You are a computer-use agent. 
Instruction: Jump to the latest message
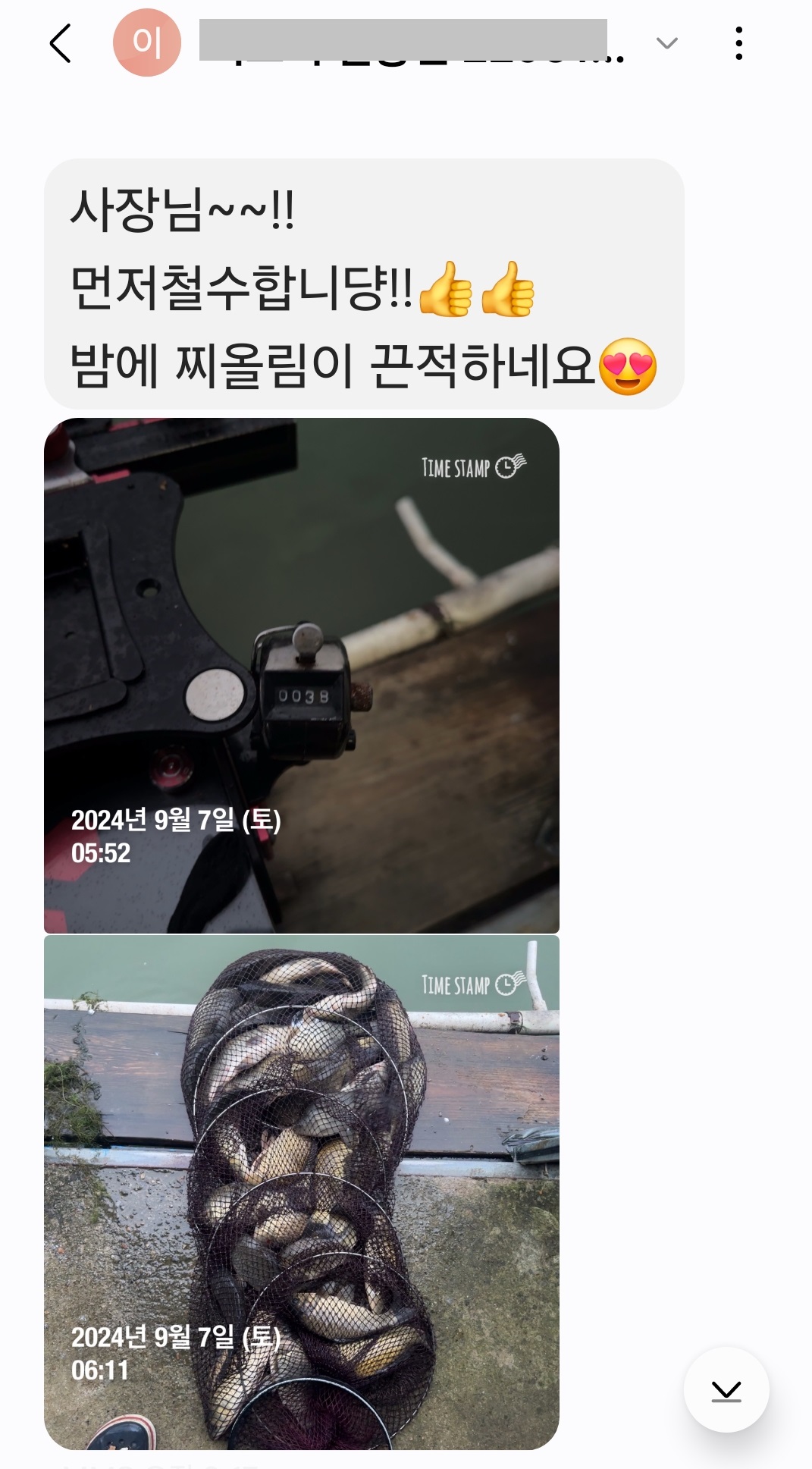tap(726, 1390)
